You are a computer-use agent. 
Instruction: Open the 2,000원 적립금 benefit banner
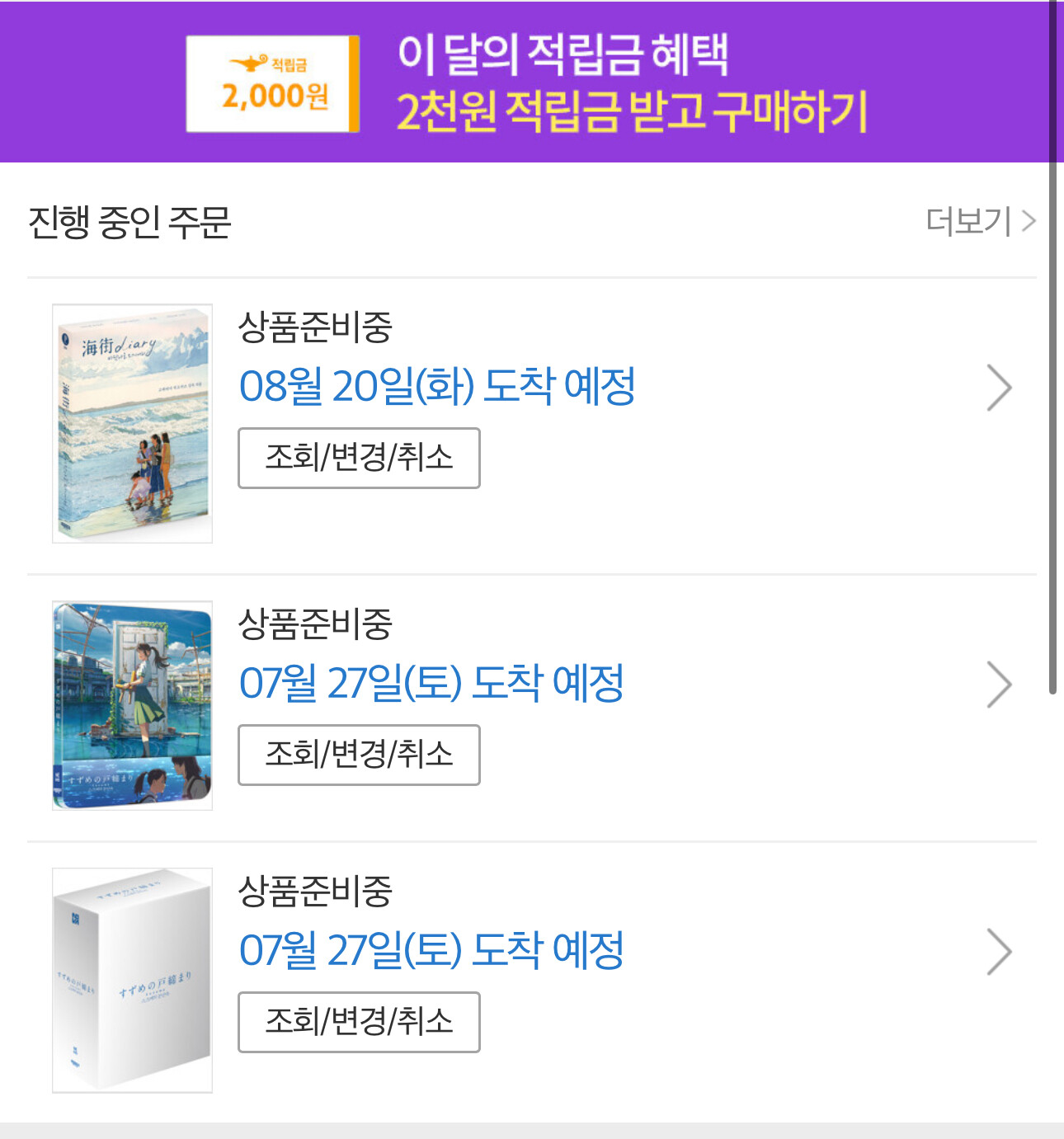click(528, 82)
